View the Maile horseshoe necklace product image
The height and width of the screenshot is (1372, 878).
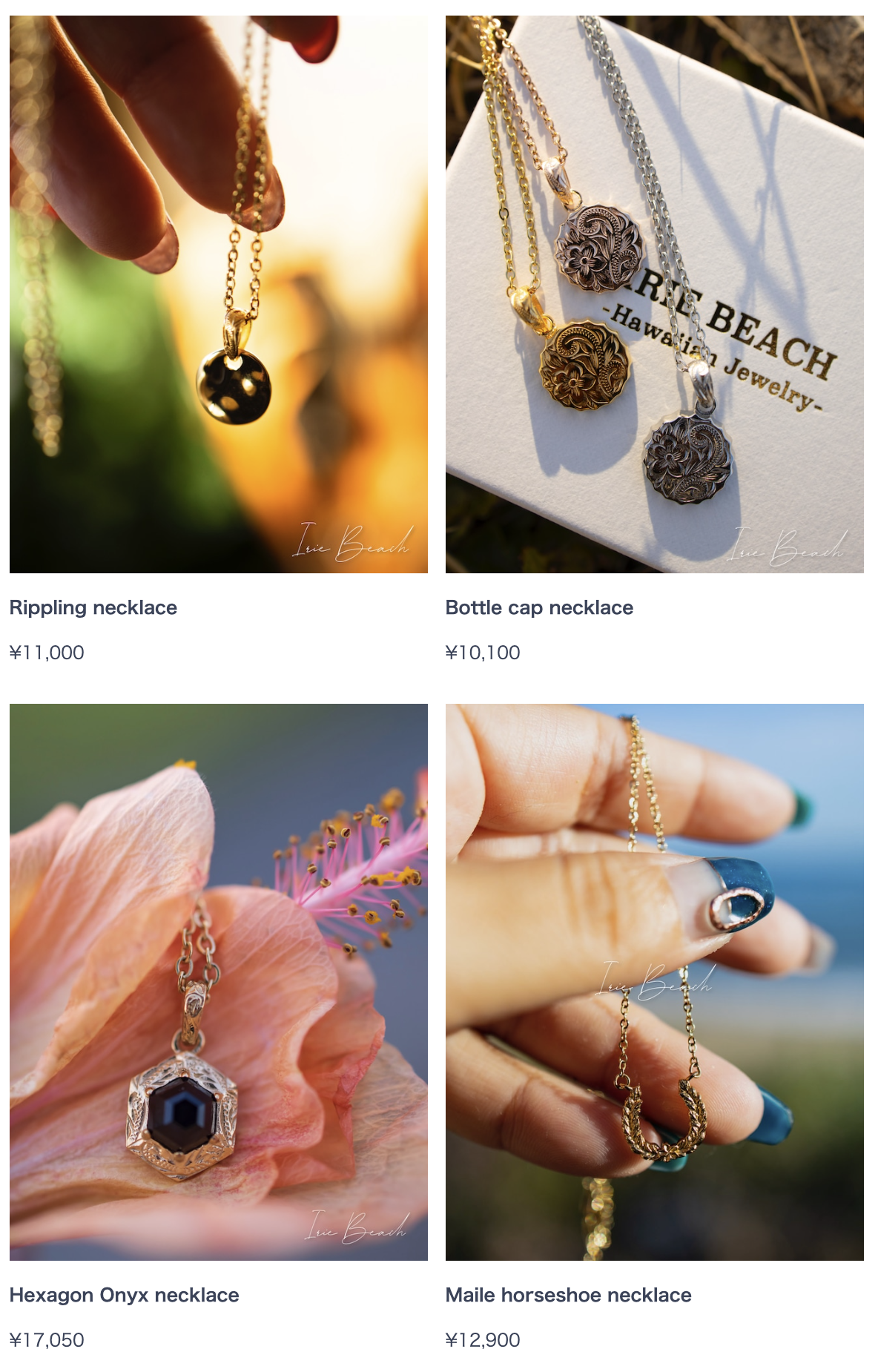(x=654, y=981)
